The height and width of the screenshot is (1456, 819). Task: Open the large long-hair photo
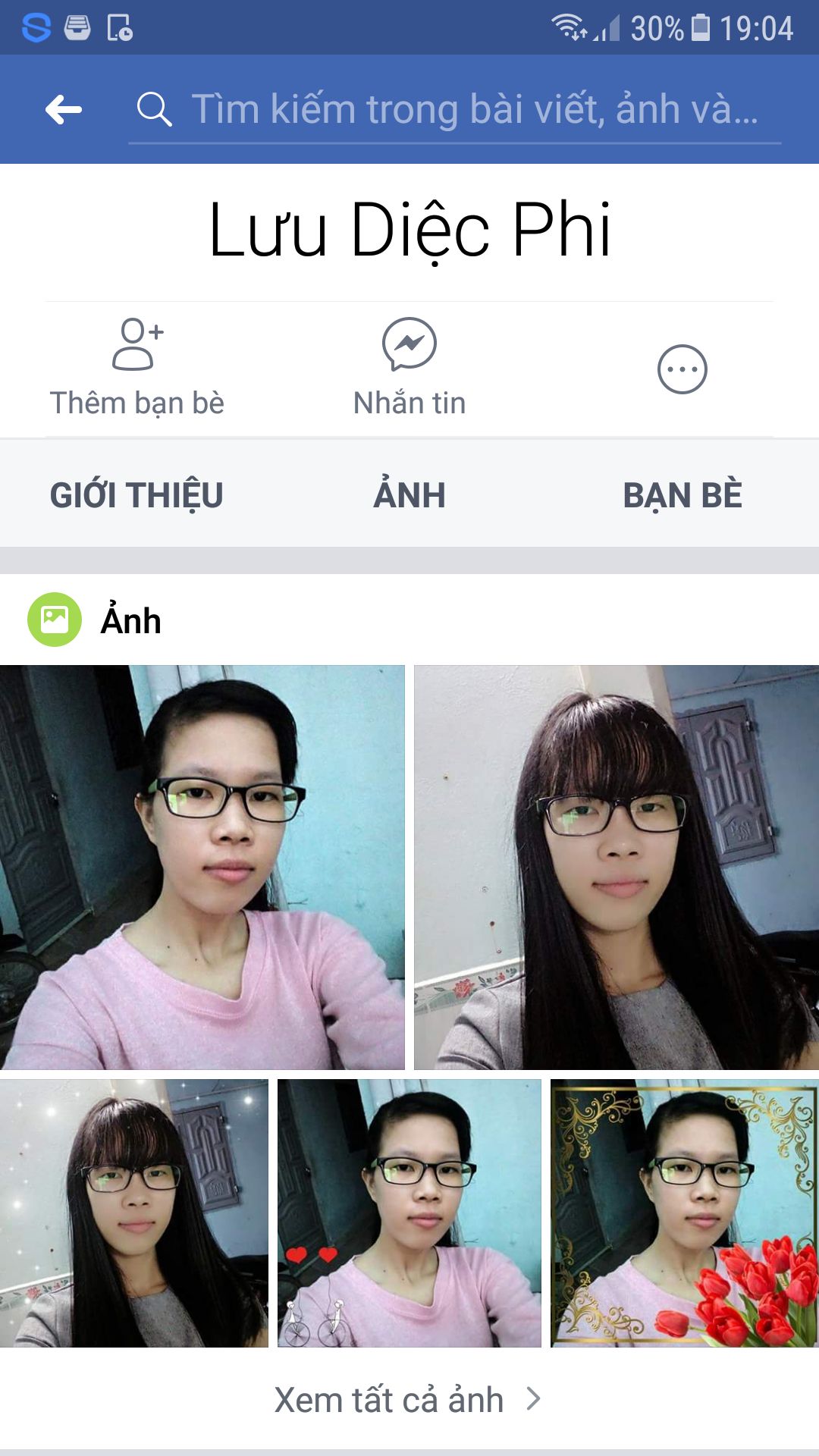[617, 868]
